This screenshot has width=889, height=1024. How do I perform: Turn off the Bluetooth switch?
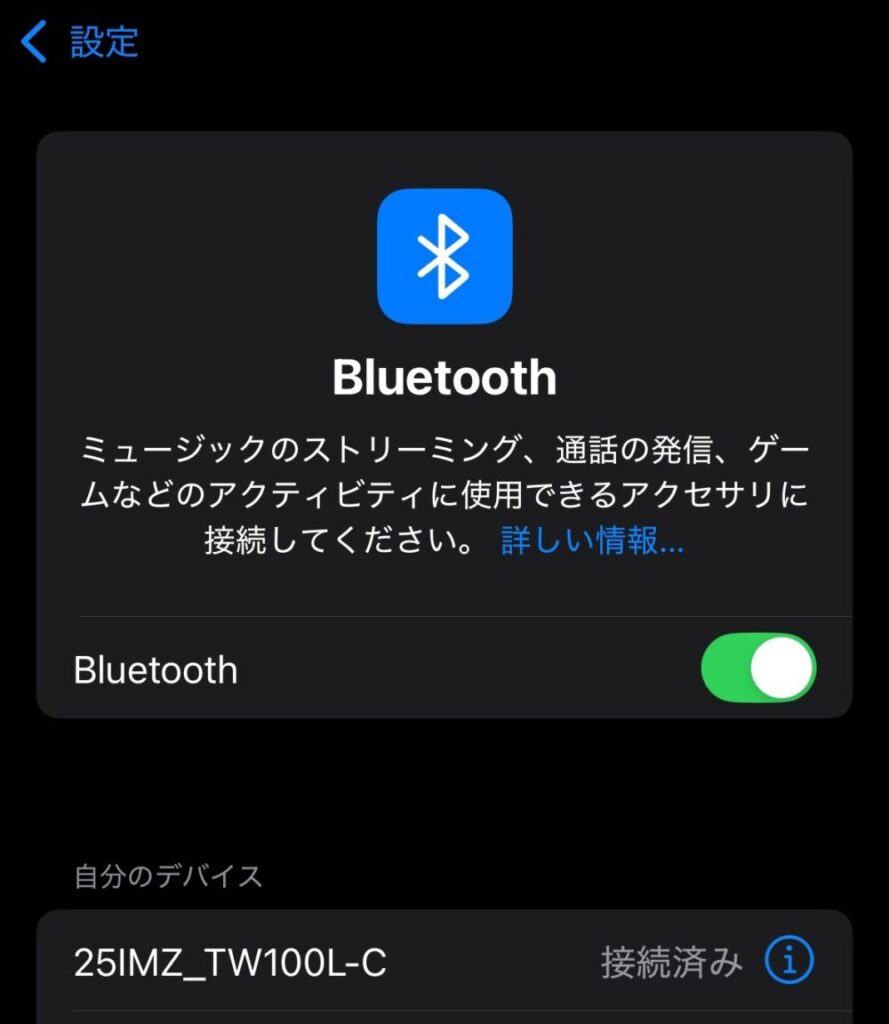[759, 668]
